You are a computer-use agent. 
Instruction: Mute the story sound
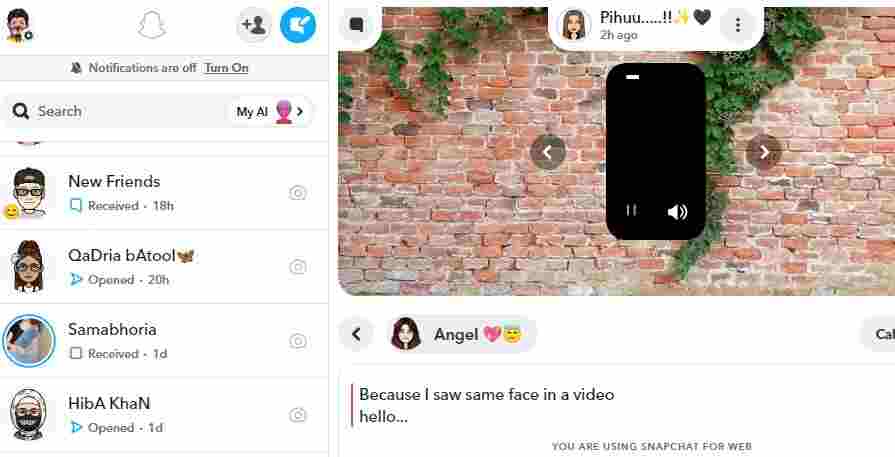pos(678,211)
